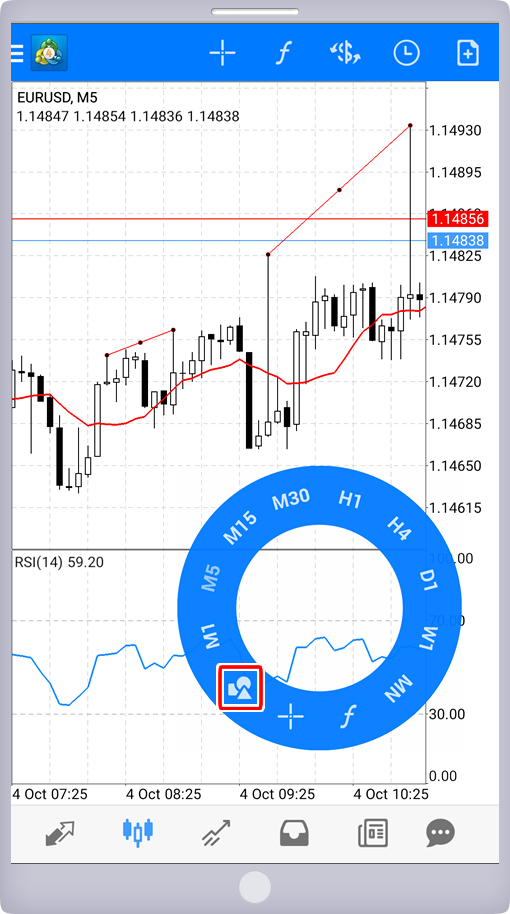
Task: Switch timeframe to H1
Action: pos(351,499)
